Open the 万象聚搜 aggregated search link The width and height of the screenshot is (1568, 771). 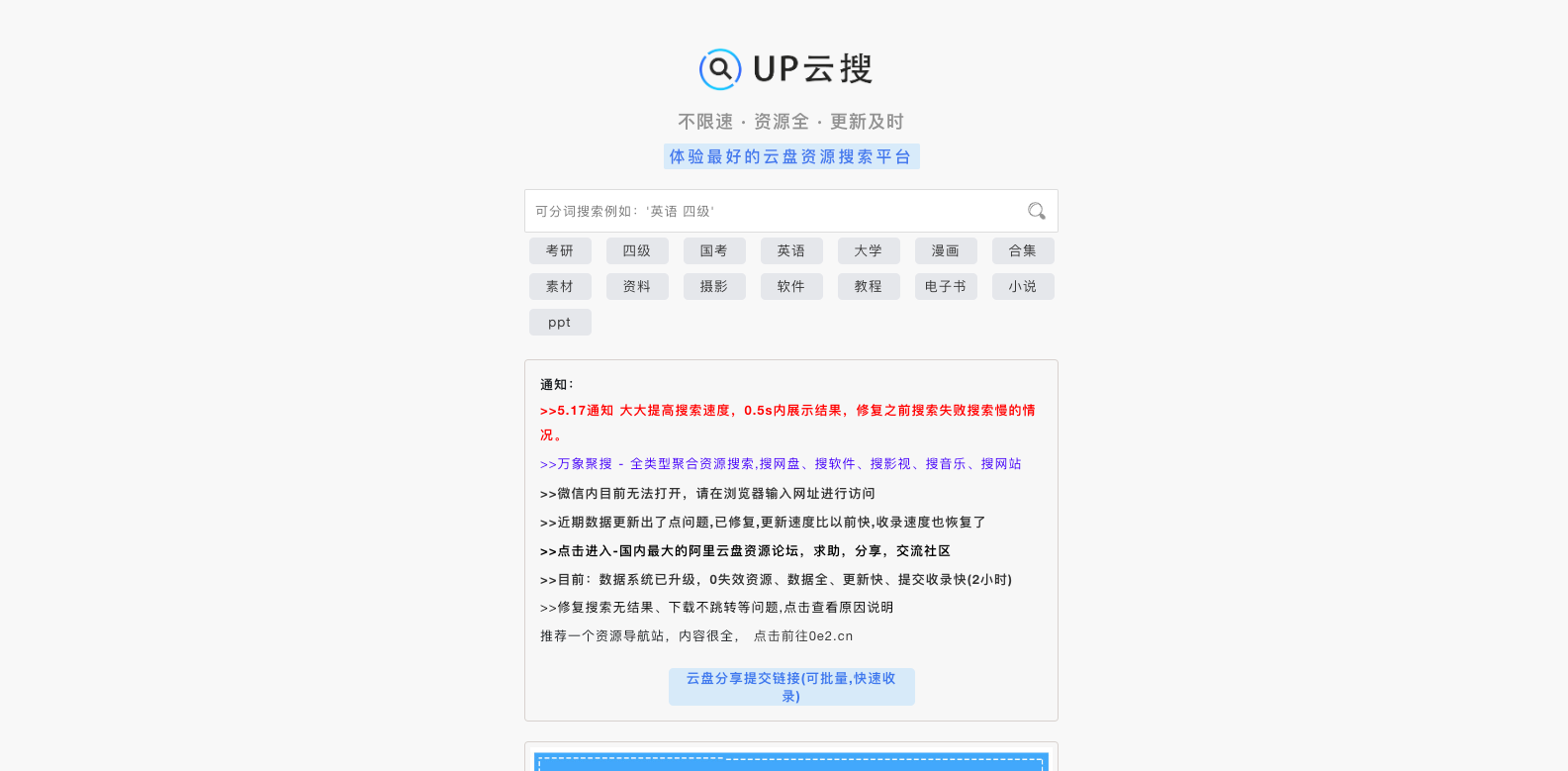click(781, 464)
